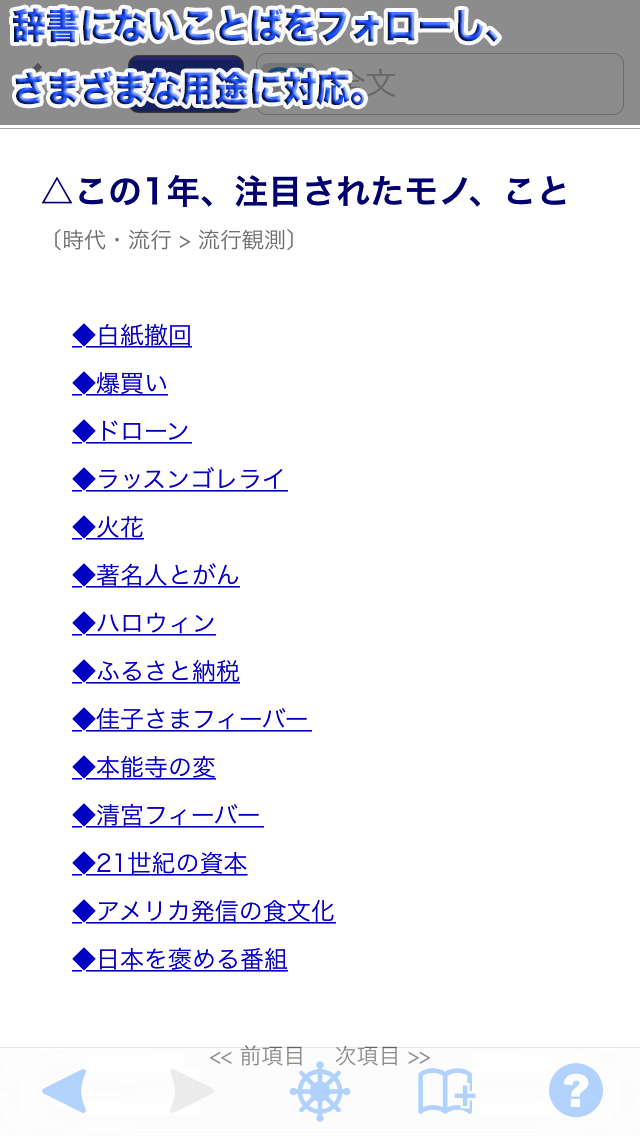Open the ship's wheel navigation icon
Viewport: 640px width, 1136px height.
(320, 1091)
